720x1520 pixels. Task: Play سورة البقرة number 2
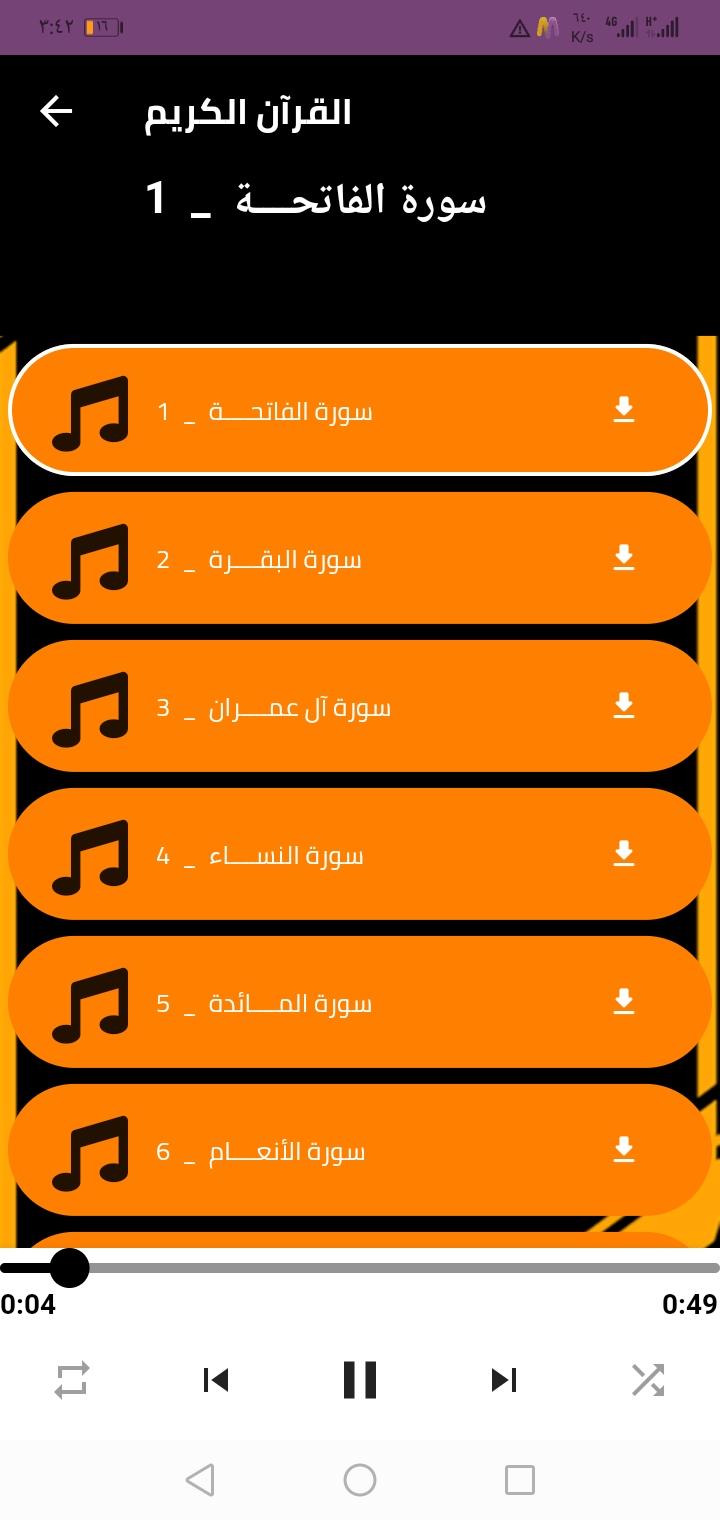click(x=360, y=558)
